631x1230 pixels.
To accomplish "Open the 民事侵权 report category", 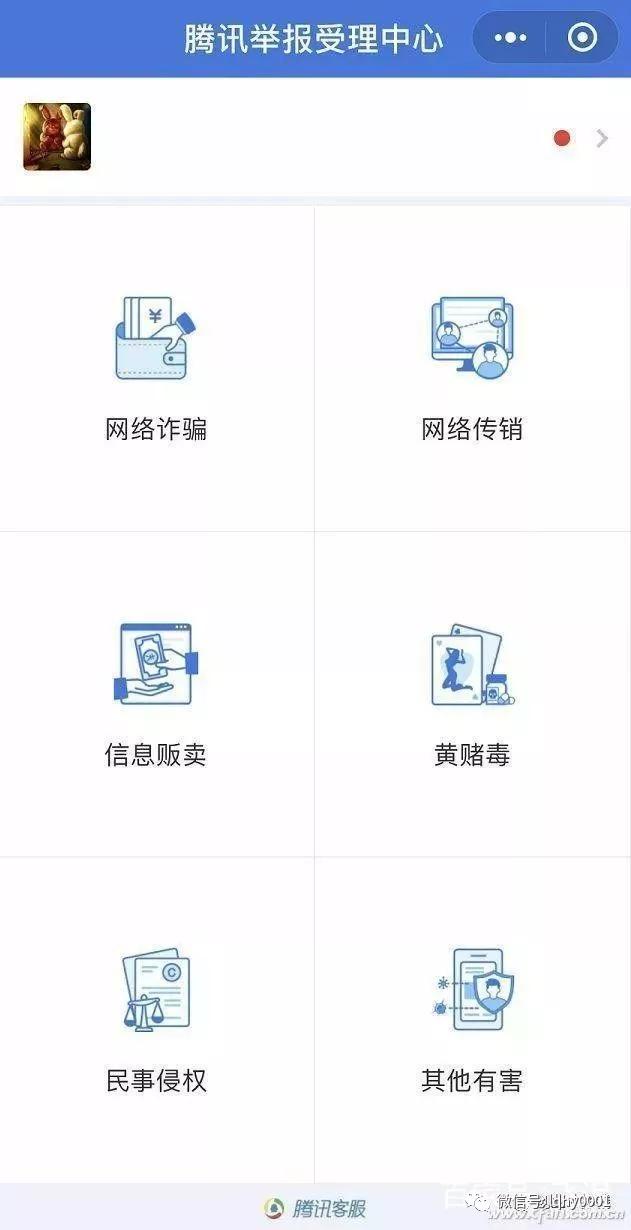I will 157,1020.
